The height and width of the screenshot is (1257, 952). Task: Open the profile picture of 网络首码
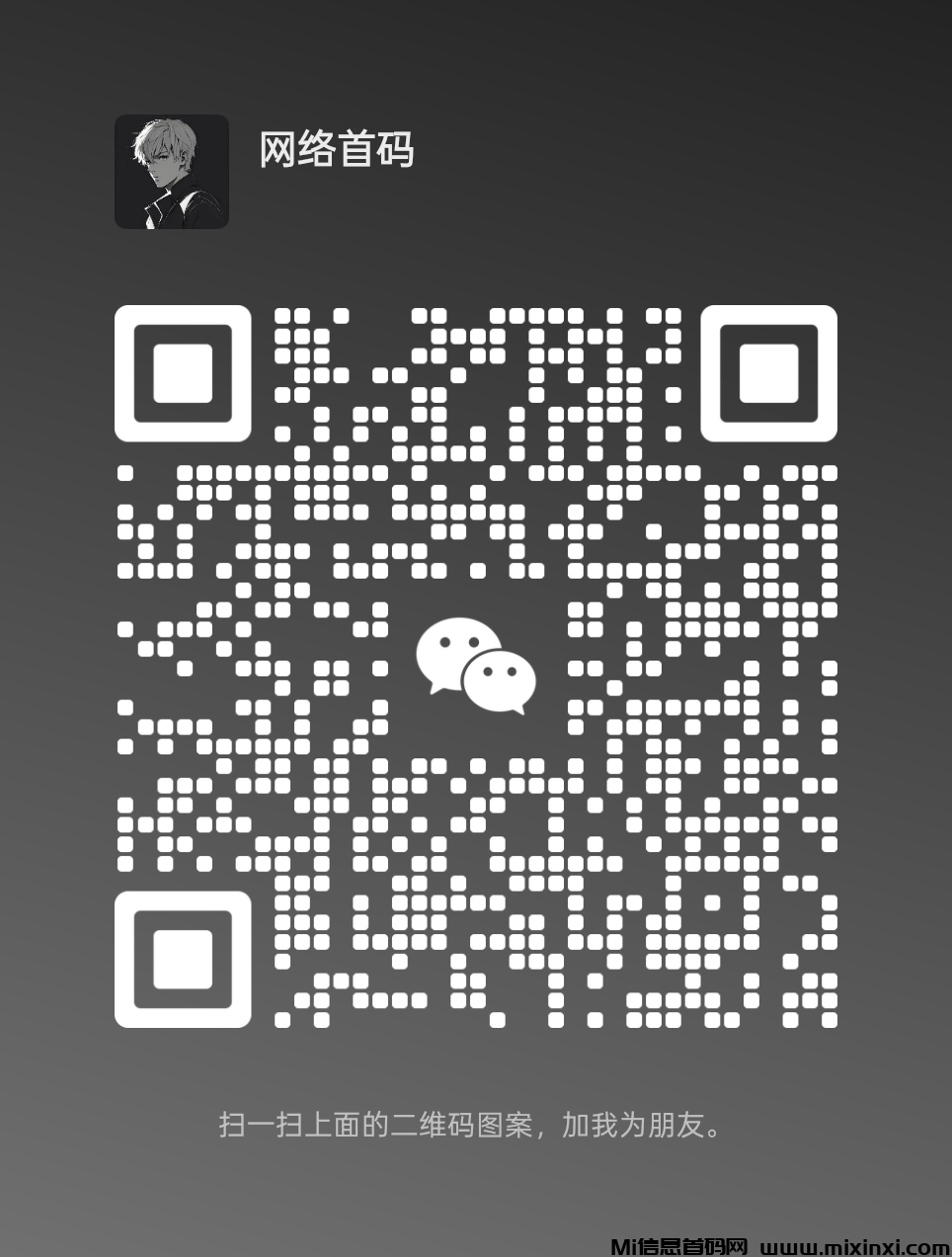(170, 170)
